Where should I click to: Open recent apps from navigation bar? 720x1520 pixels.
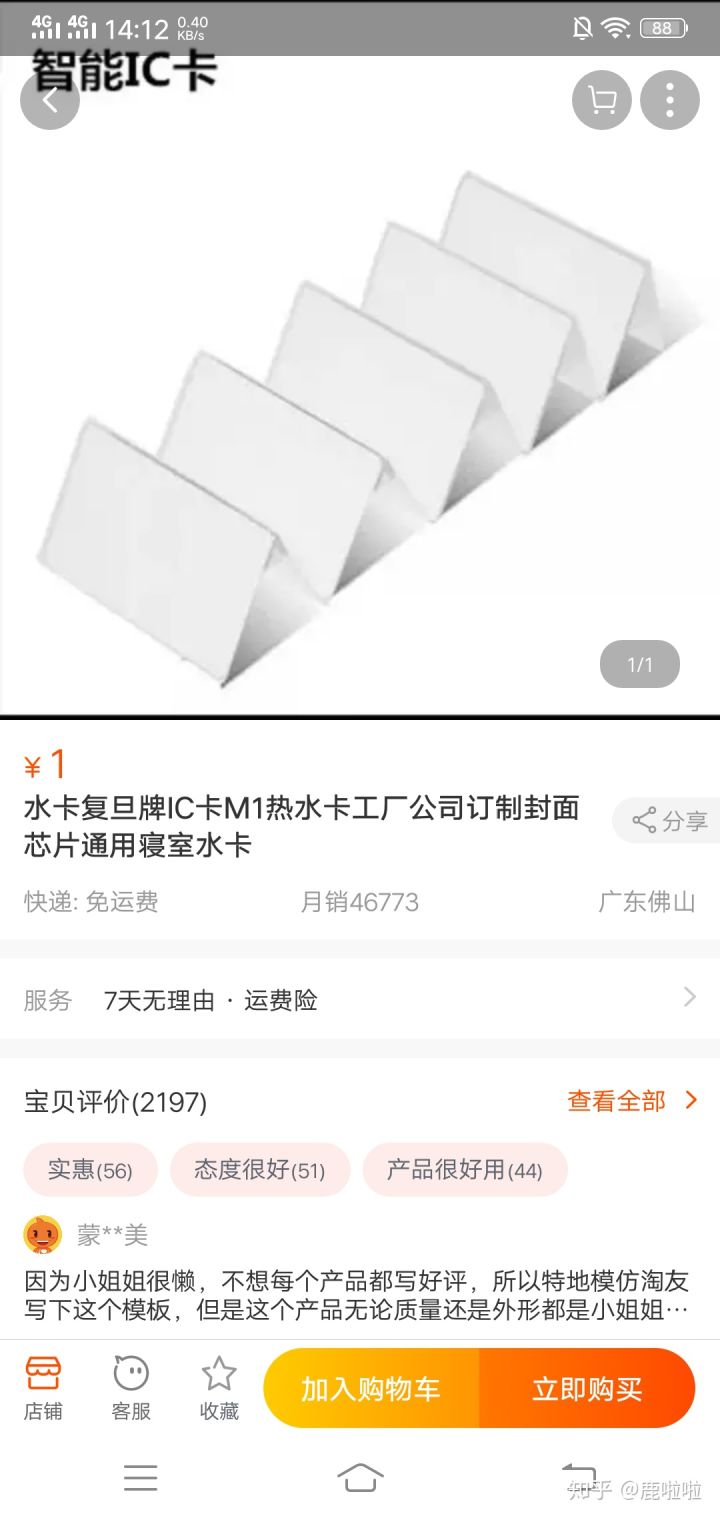(x=140, y=1477)
